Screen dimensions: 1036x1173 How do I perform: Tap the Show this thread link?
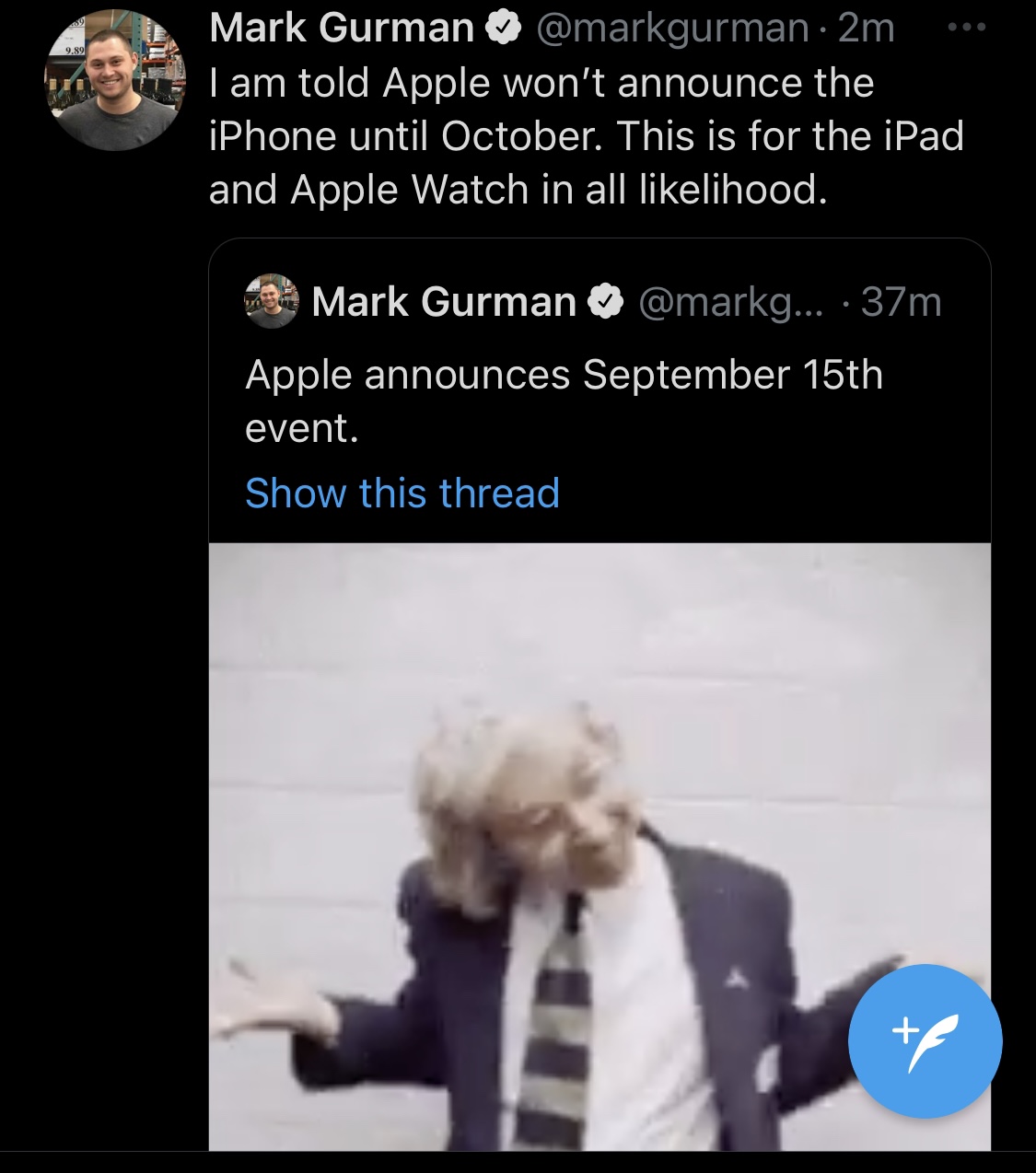[x=402, y=494]
